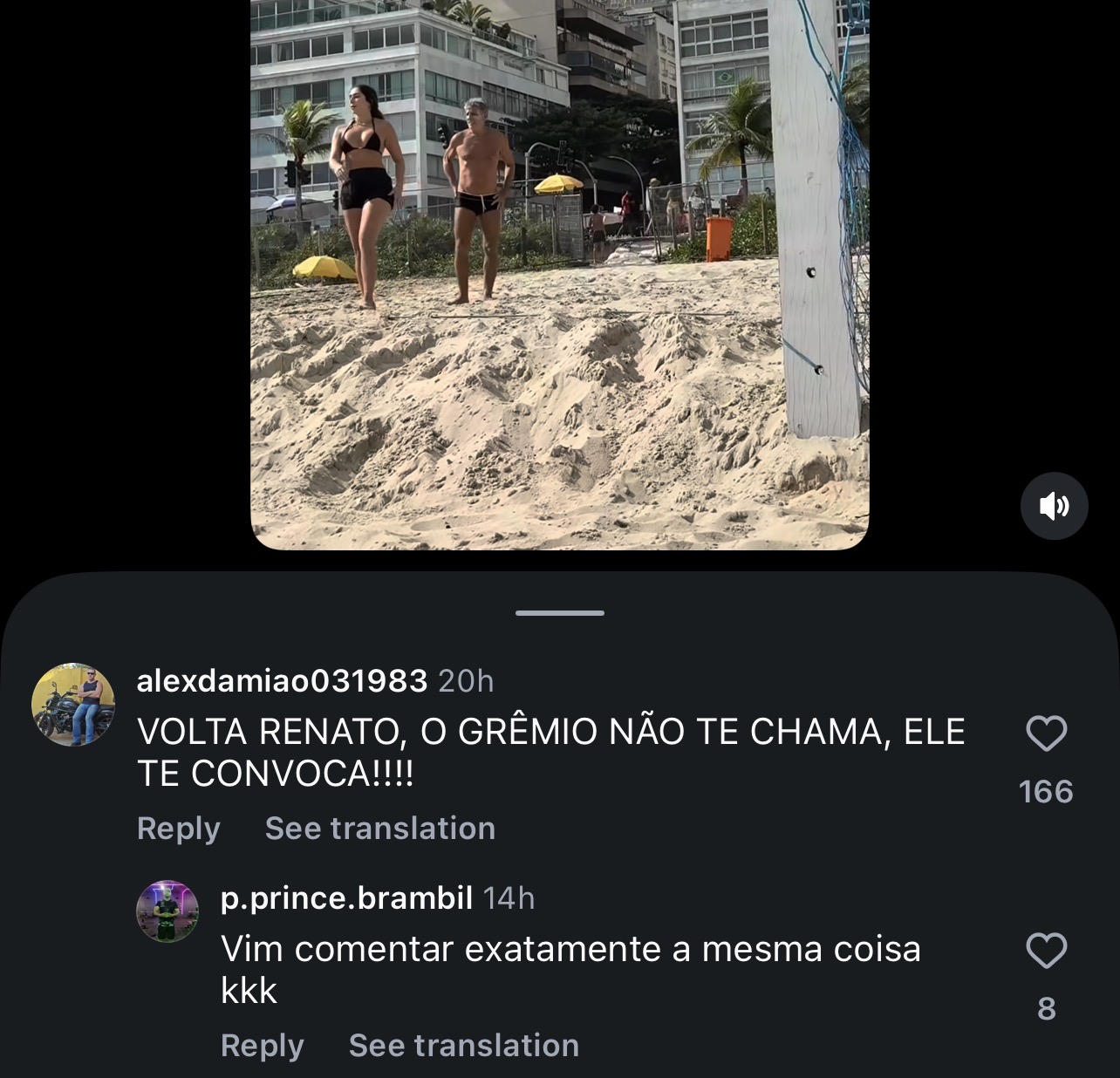Open p.prince.brambil's profile picture
The image size is (1120, 1078).
(167, 911)
